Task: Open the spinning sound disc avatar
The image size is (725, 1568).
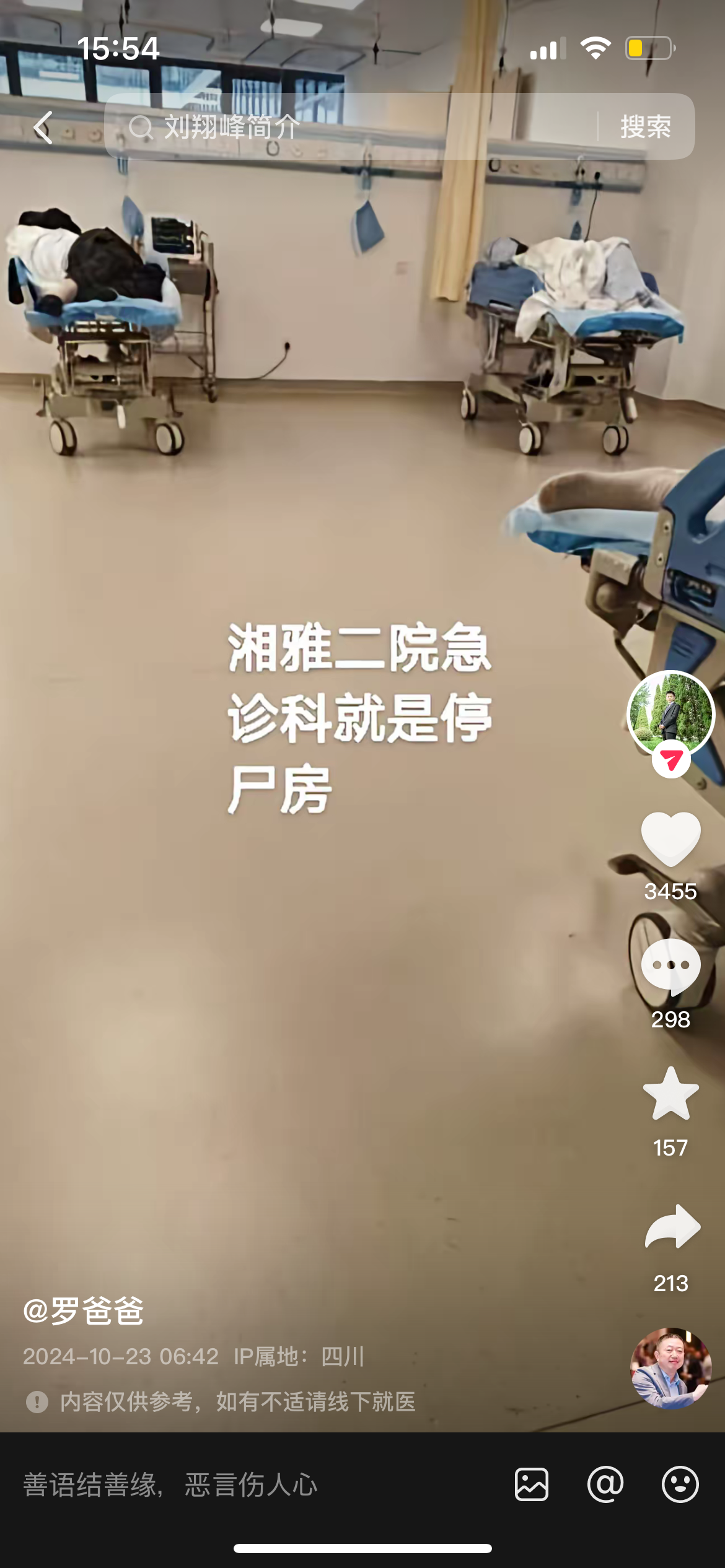Action: pyautogui.click(x=670, y=1368)
